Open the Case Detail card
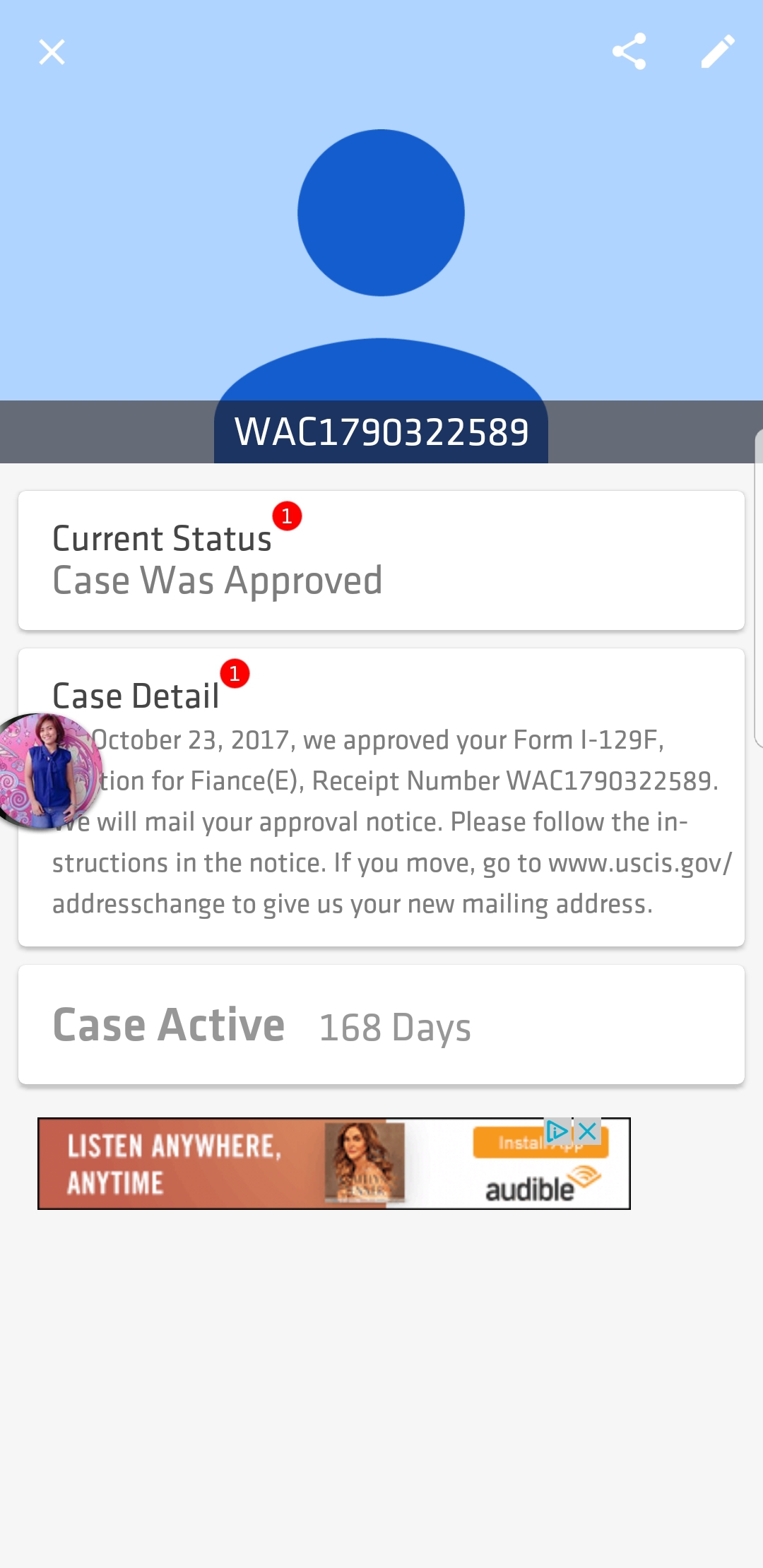This screenshot has height=1568, width=763. (x=381, y=797)
